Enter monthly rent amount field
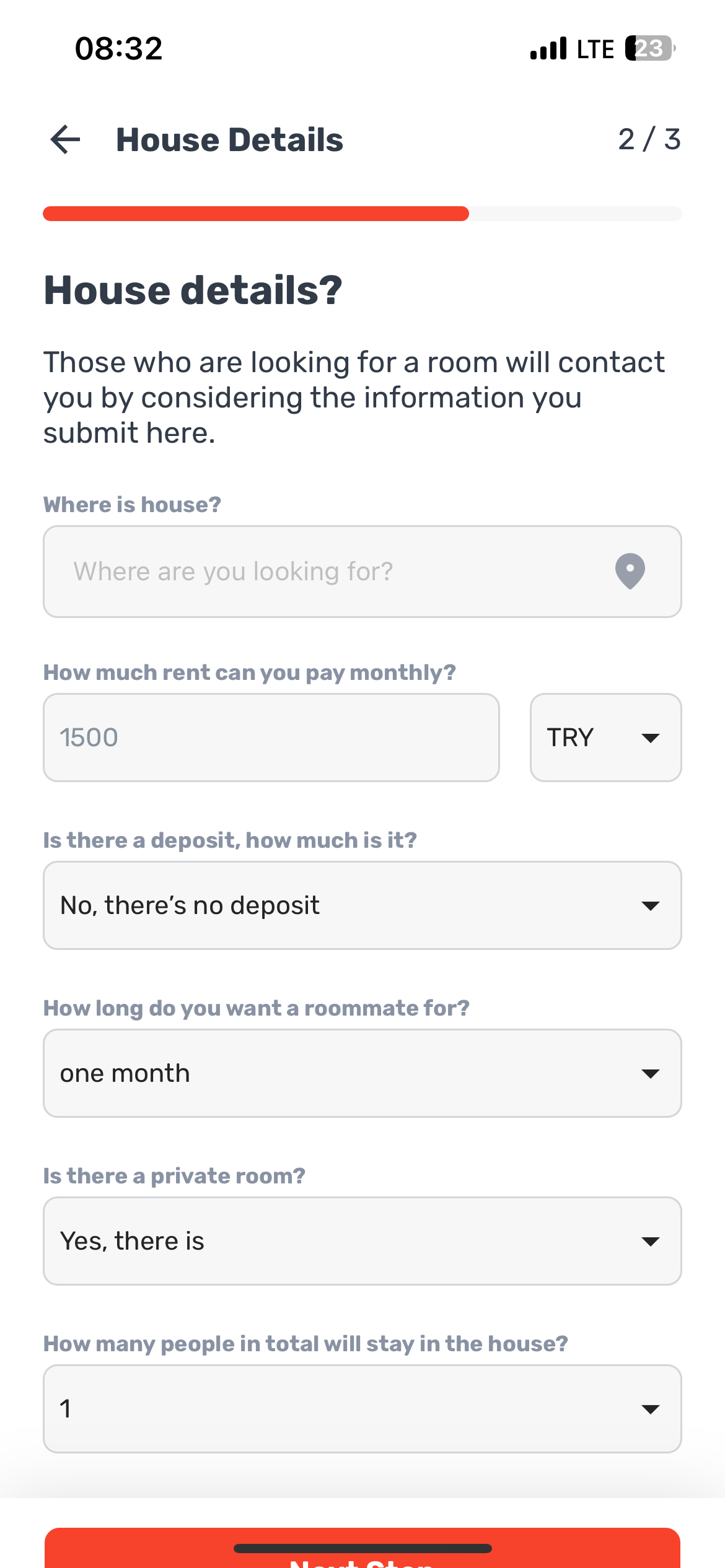This screenshot has width=725, height=1568. coord(271,738)
